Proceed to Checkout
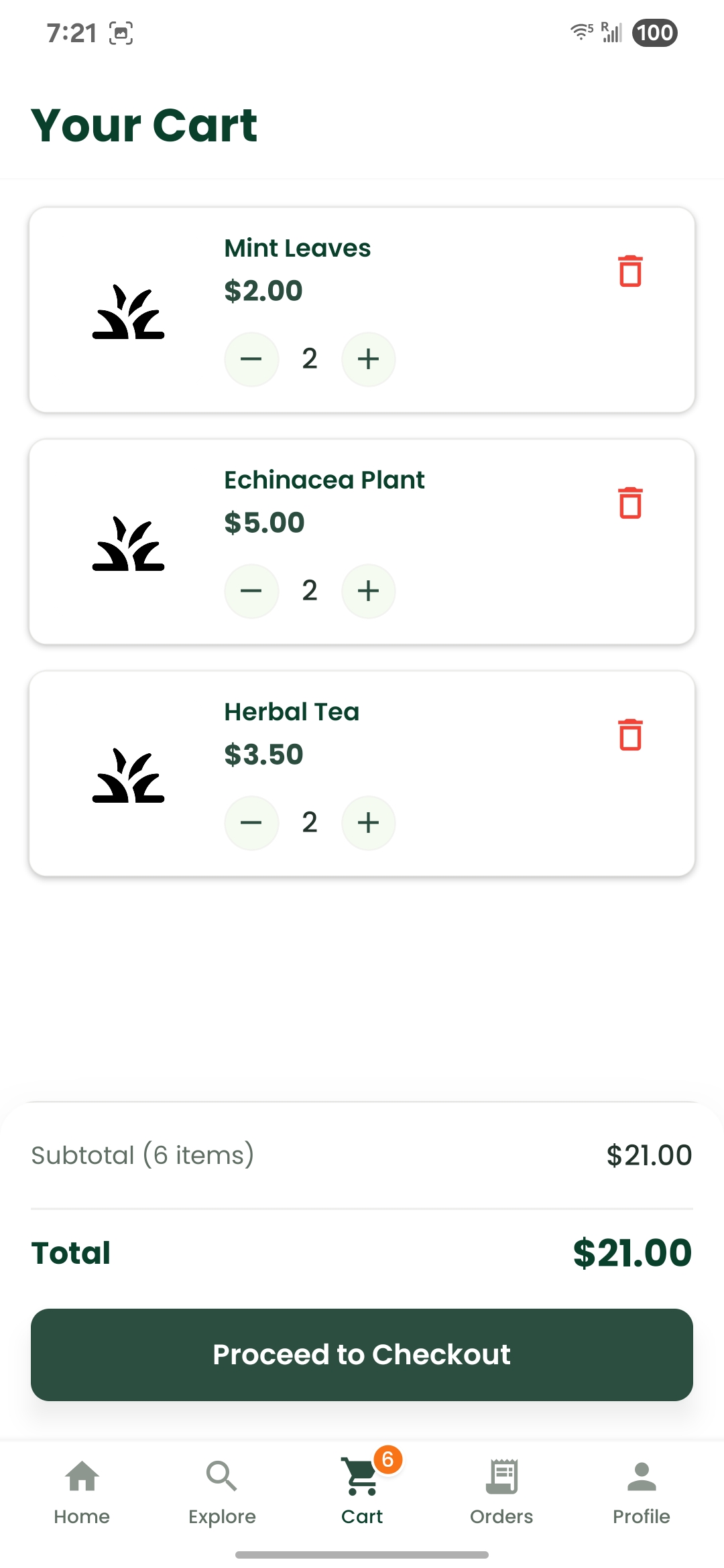The image size is (724, 1568). pyautogui.click(x=362, y=1354)
